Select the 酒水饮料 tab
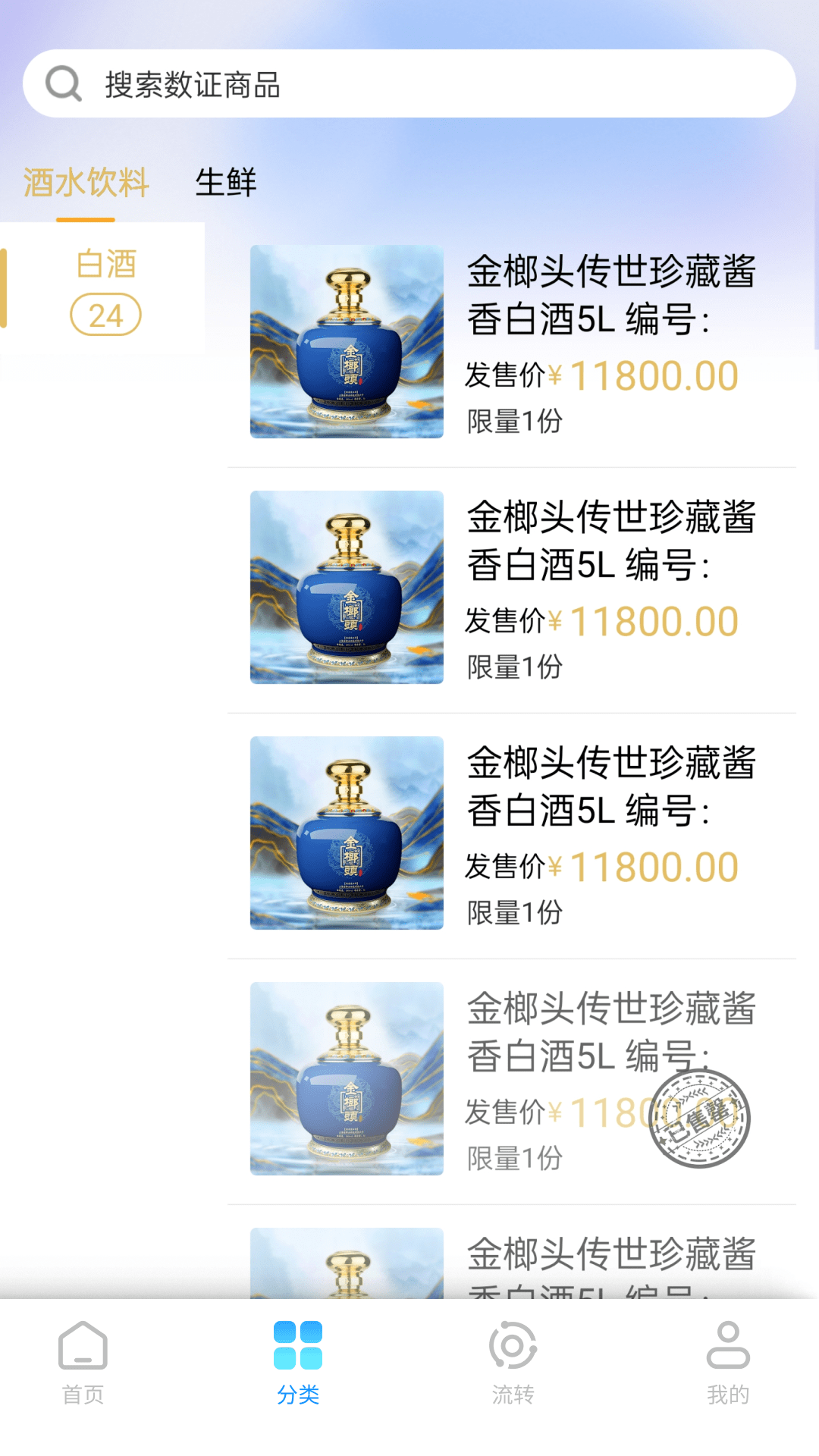 [87, 182]
